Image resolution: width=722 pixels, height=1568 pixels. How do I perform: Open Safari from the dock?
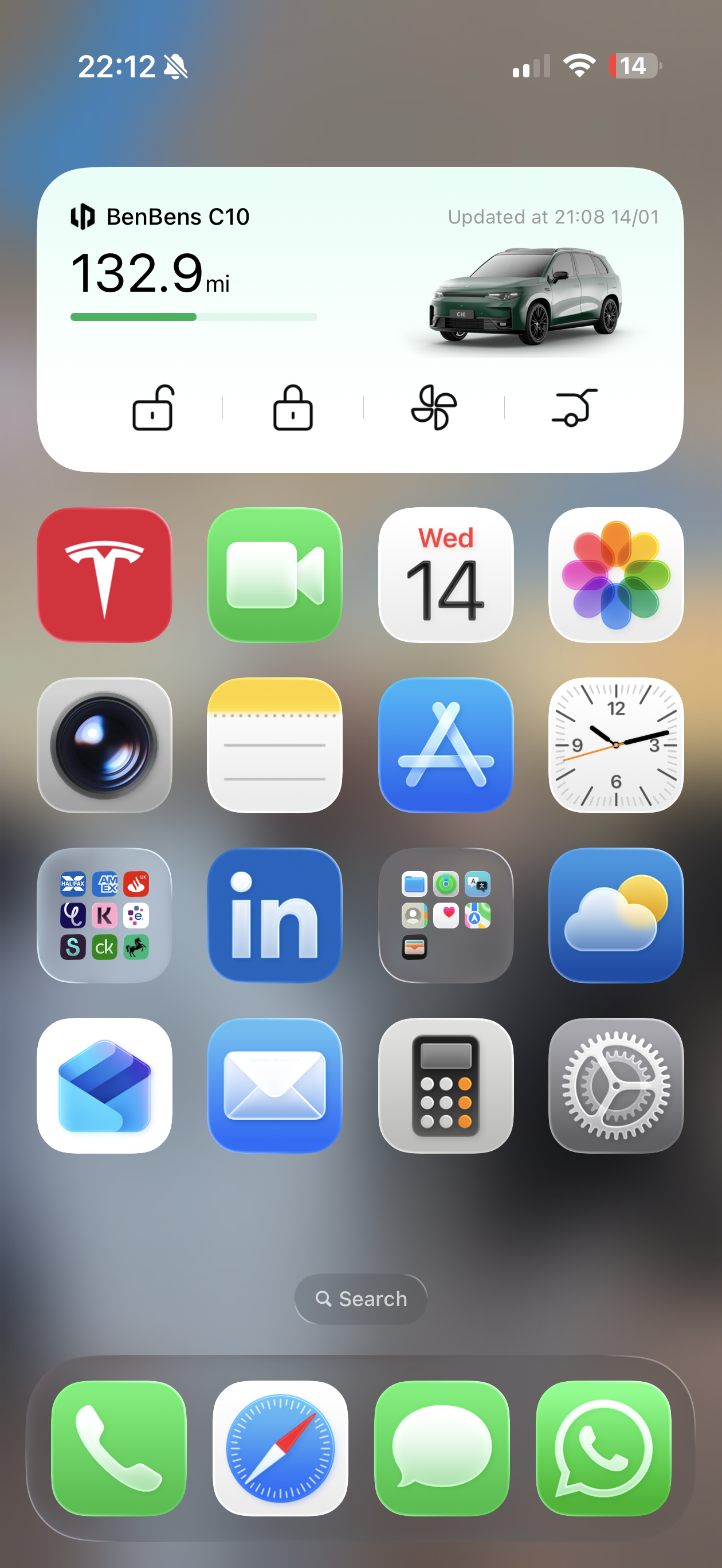(281, 1448)
